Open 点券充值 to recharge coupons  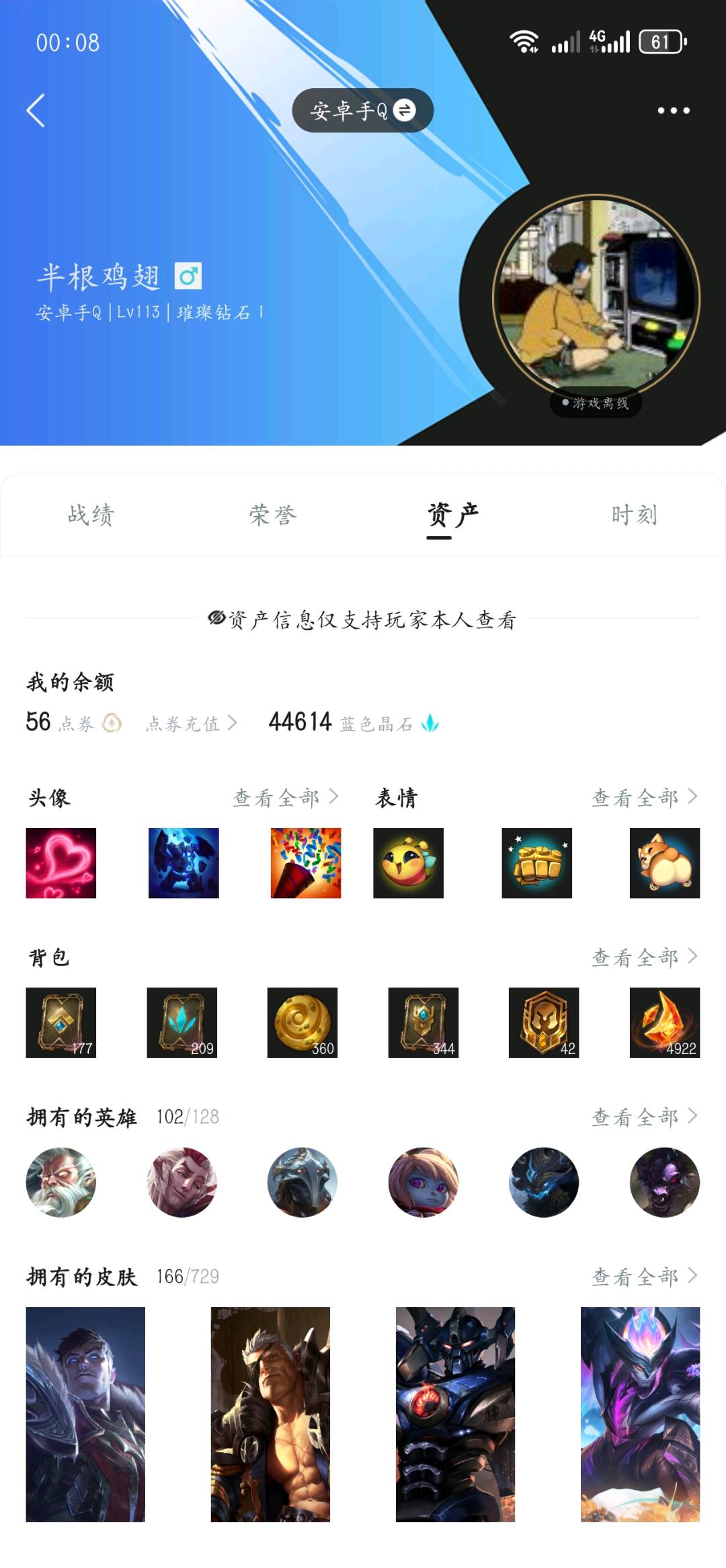[192, 724]
